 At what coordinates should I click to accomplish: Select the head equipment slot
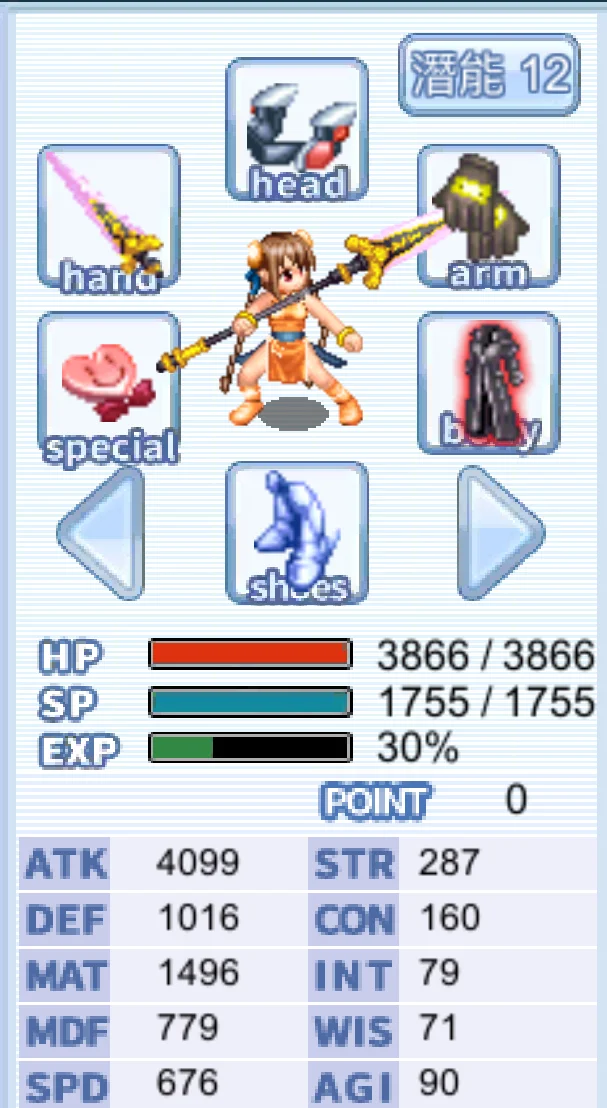pos(297,129)
